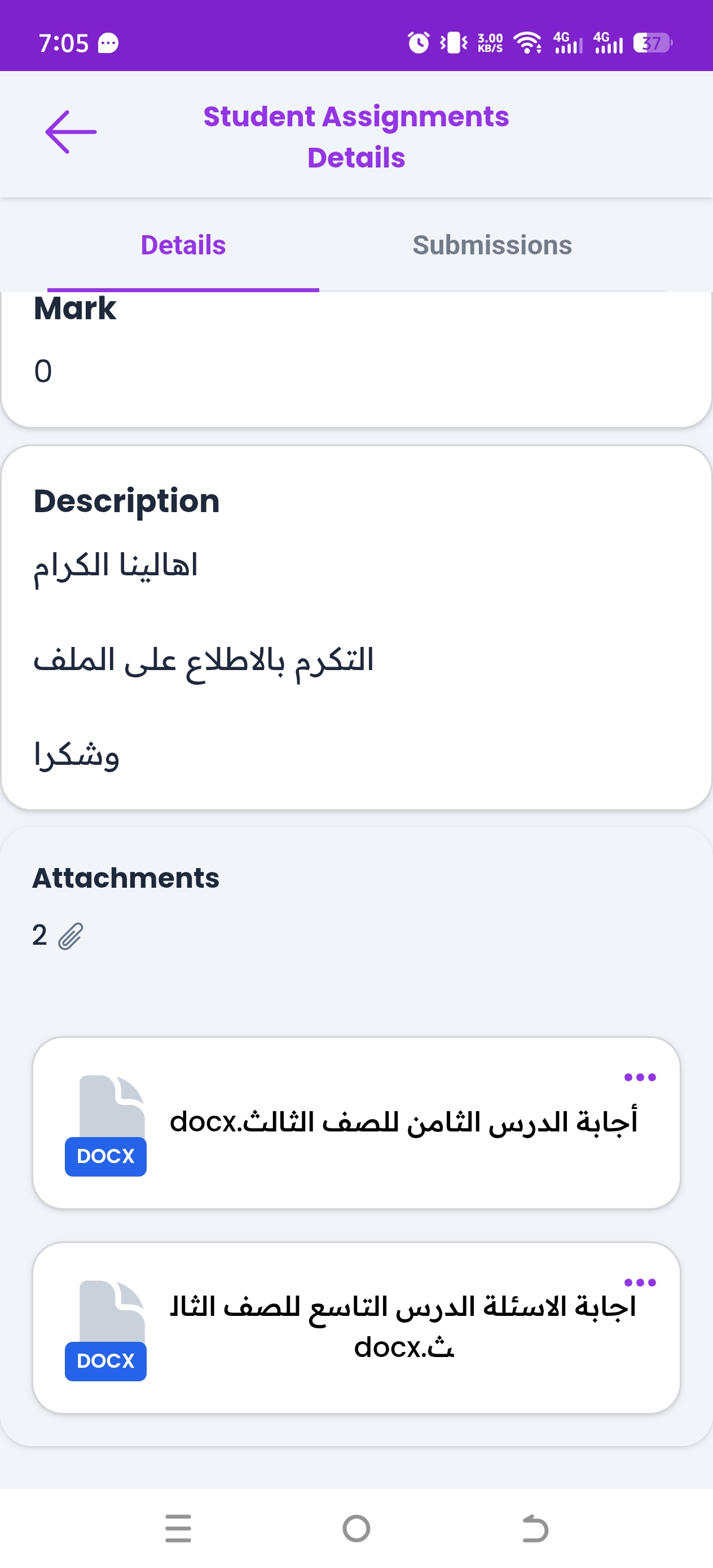Open recent apps from navigation bar
The height and width of the screenshot is (1568, 713).
(178, 1529)
